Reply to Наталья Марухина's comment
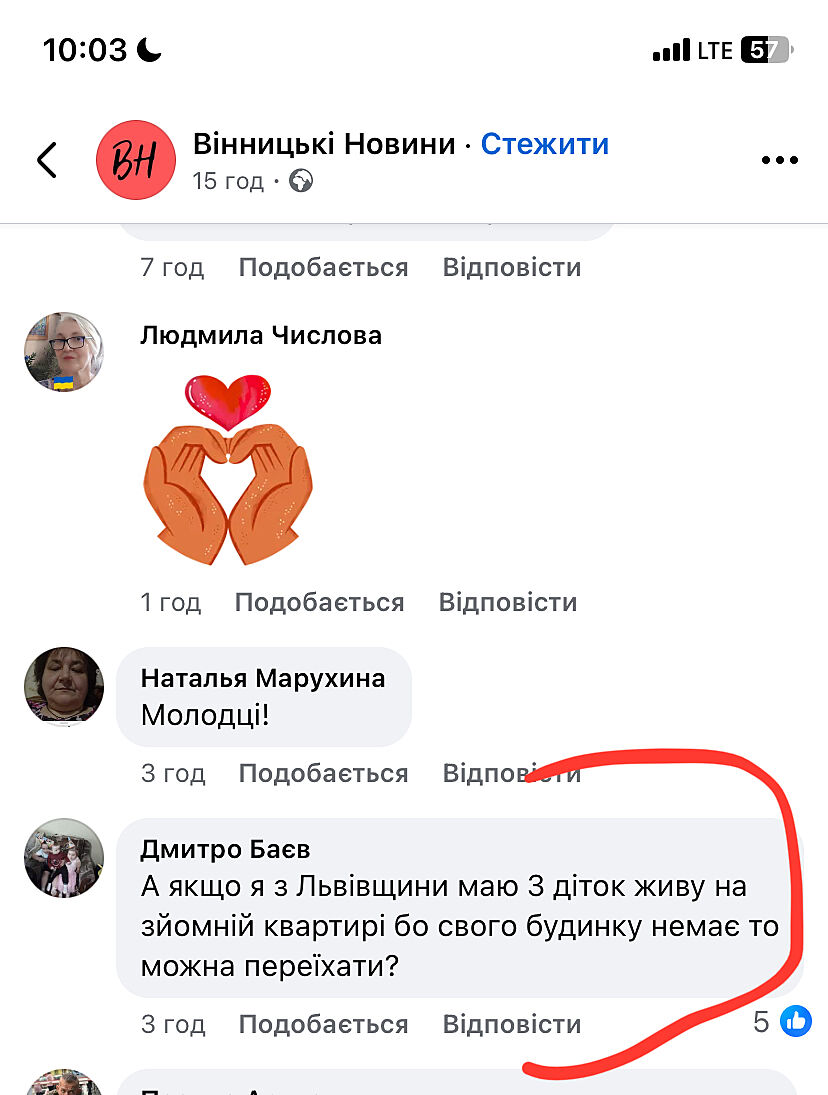828x1095 pixels. (512, 774)
